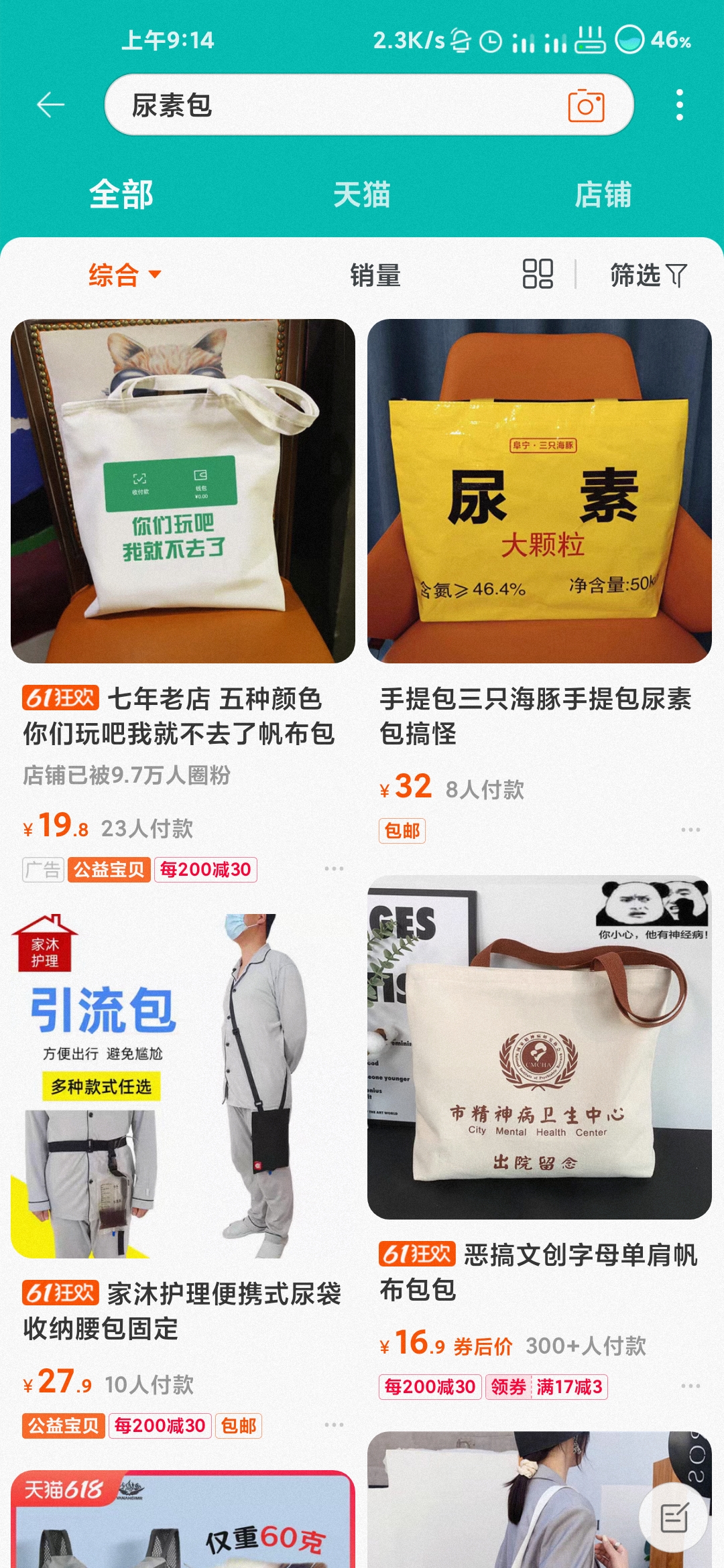Open the three-dot overflow menu
The width and height of the screenshot is (724, 1568).
pyautogui.click(x=679, y=105)
